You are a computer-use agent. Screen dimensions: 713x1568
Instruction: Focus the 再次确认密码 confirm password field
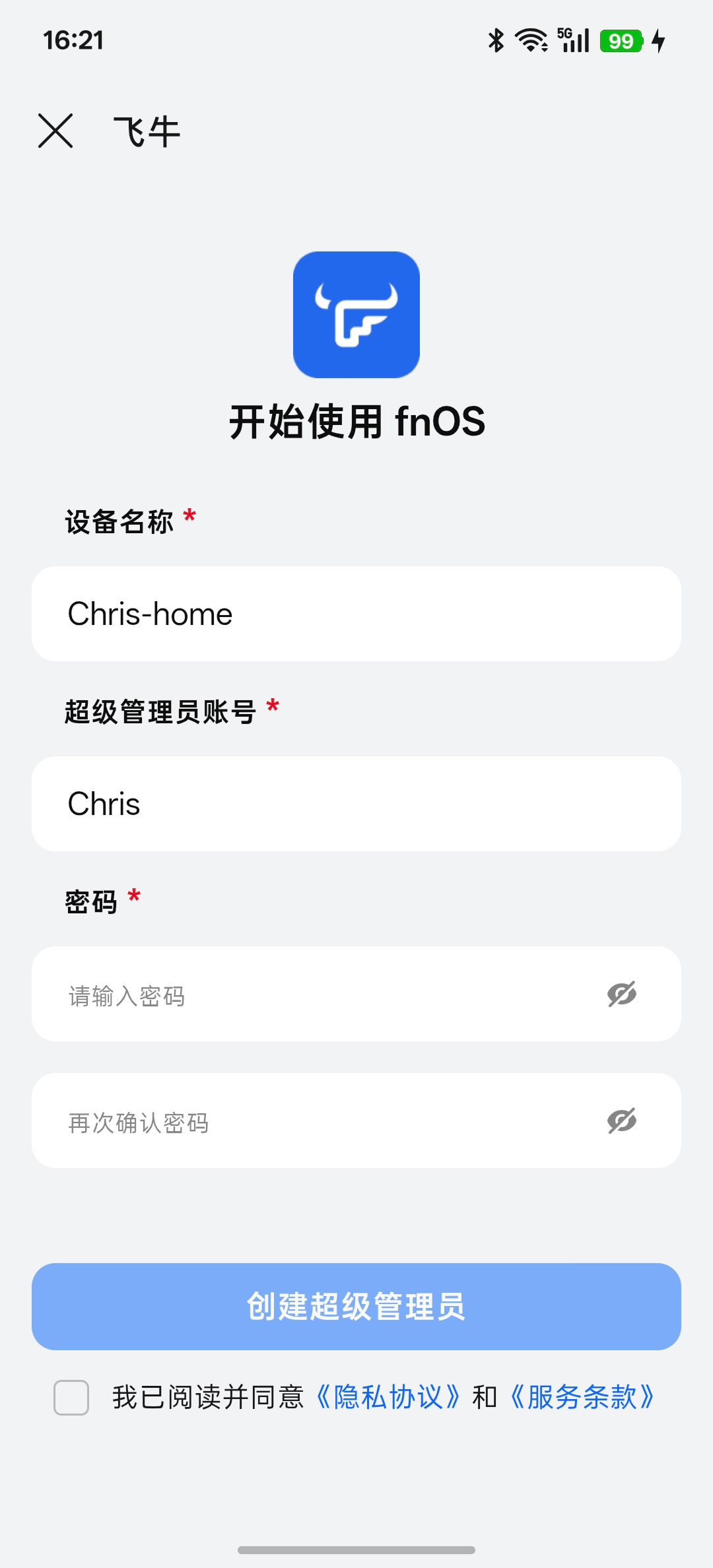[317, 1121]
